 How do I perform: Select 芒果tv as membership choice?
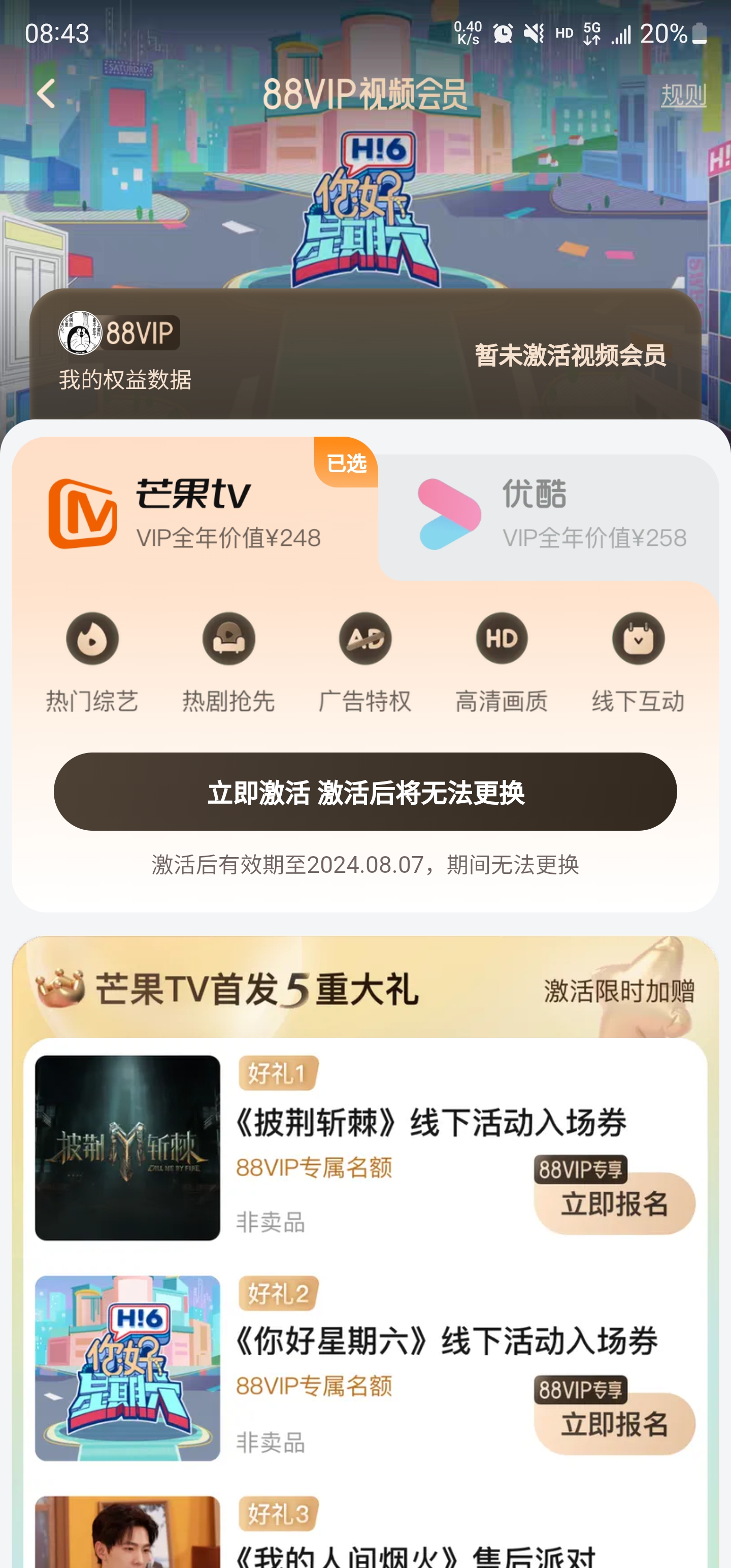pyautogui.click(x=183, y=514)
